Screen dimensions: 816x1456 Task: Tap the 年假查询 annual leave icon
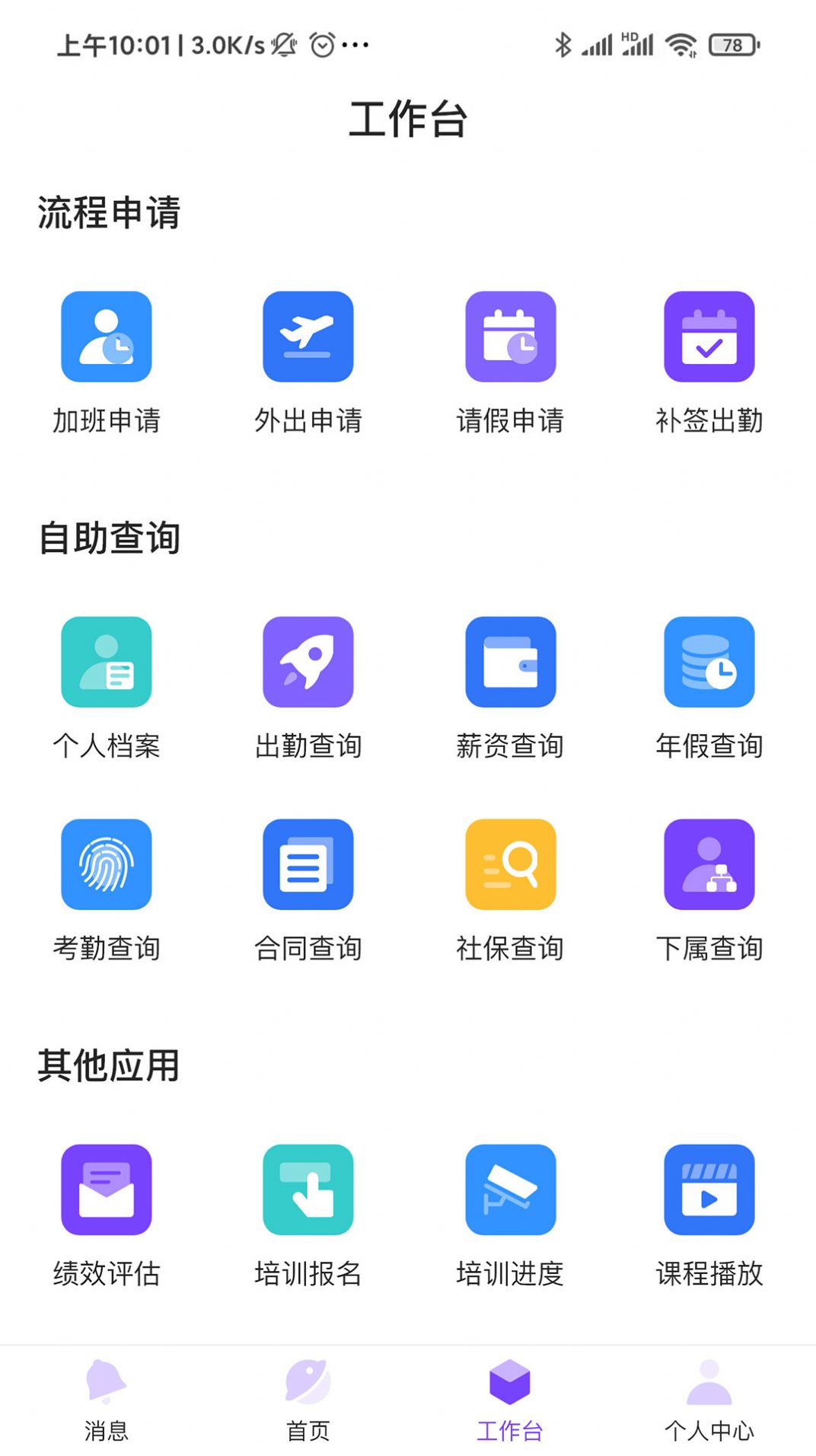(709, 661)
